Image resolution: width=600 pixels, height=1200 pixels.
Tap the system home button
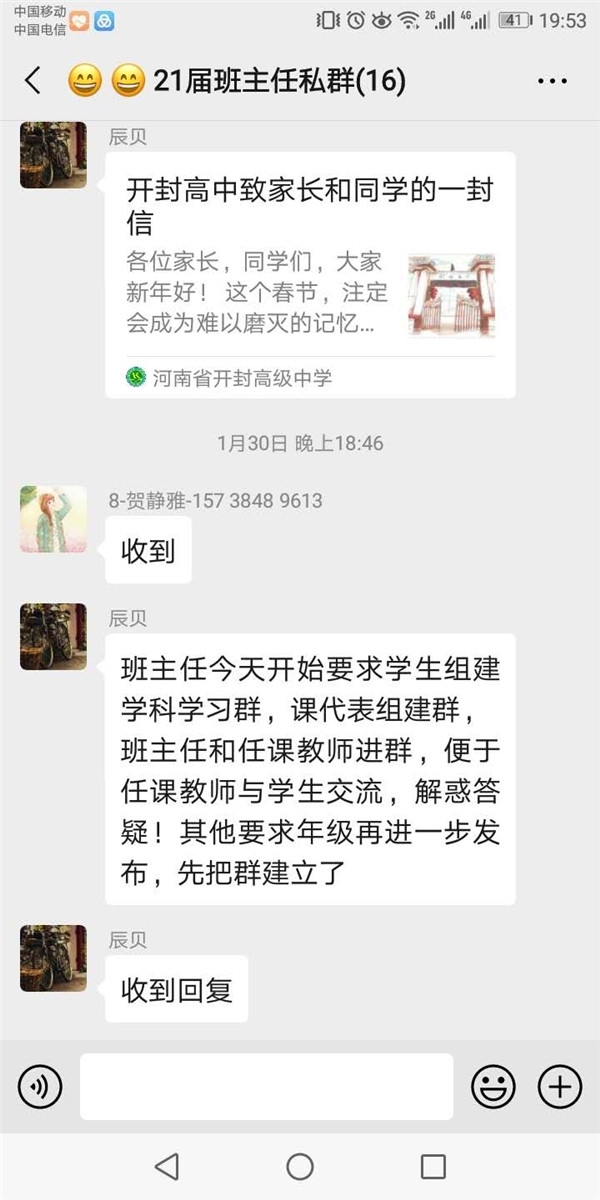[300, 1166]
